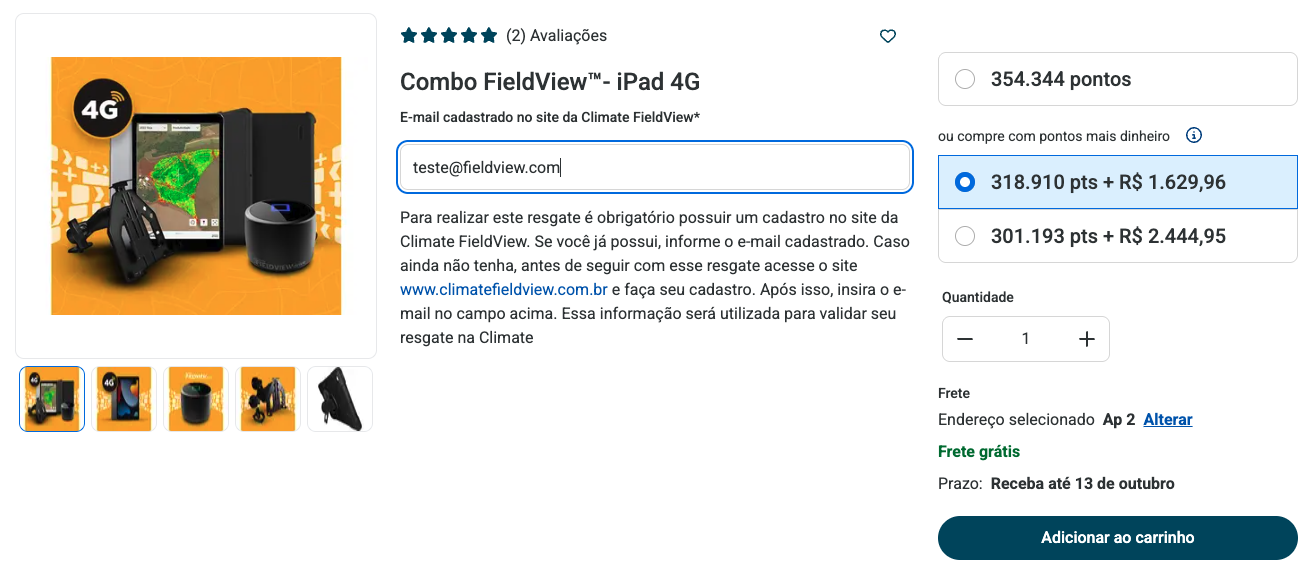1314x569 pixels.
Task: Open the www.climatefieldview.com.br link
Action: point(503,290)
